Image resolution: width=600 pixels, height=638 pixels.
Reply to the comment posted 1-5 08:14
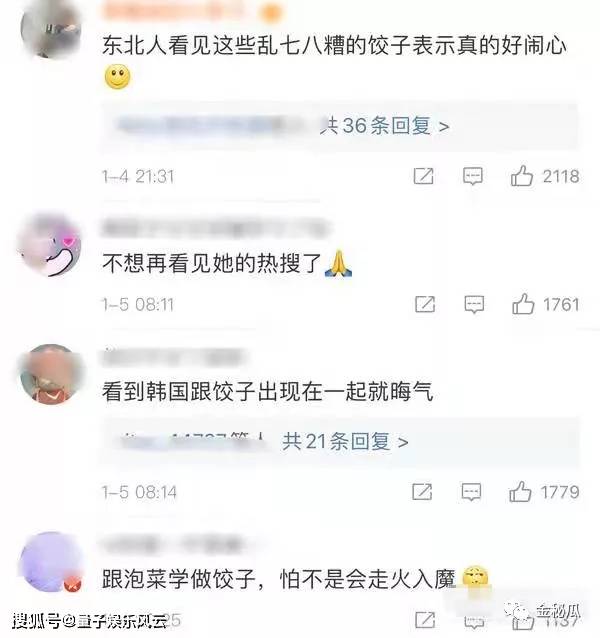473,492
